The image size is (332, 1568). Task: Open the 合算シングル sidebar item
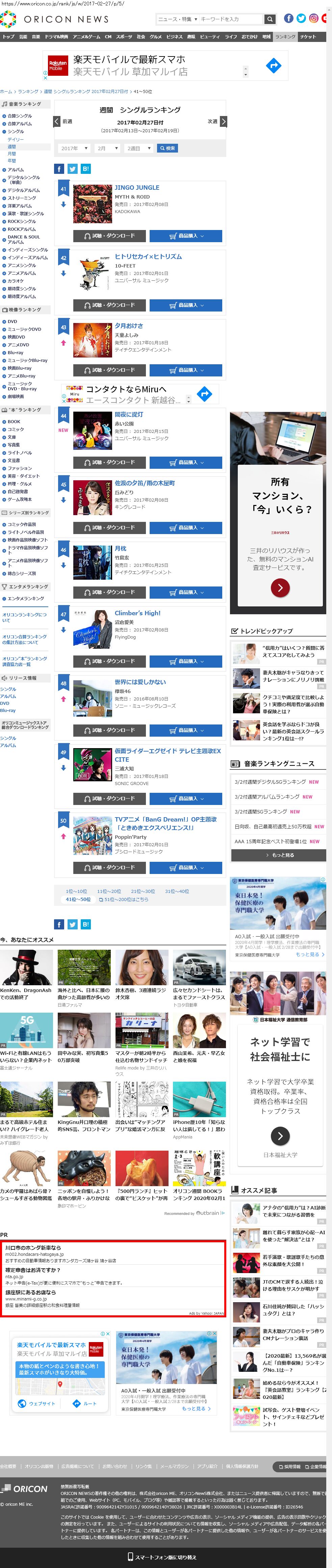tap(20, 116)
